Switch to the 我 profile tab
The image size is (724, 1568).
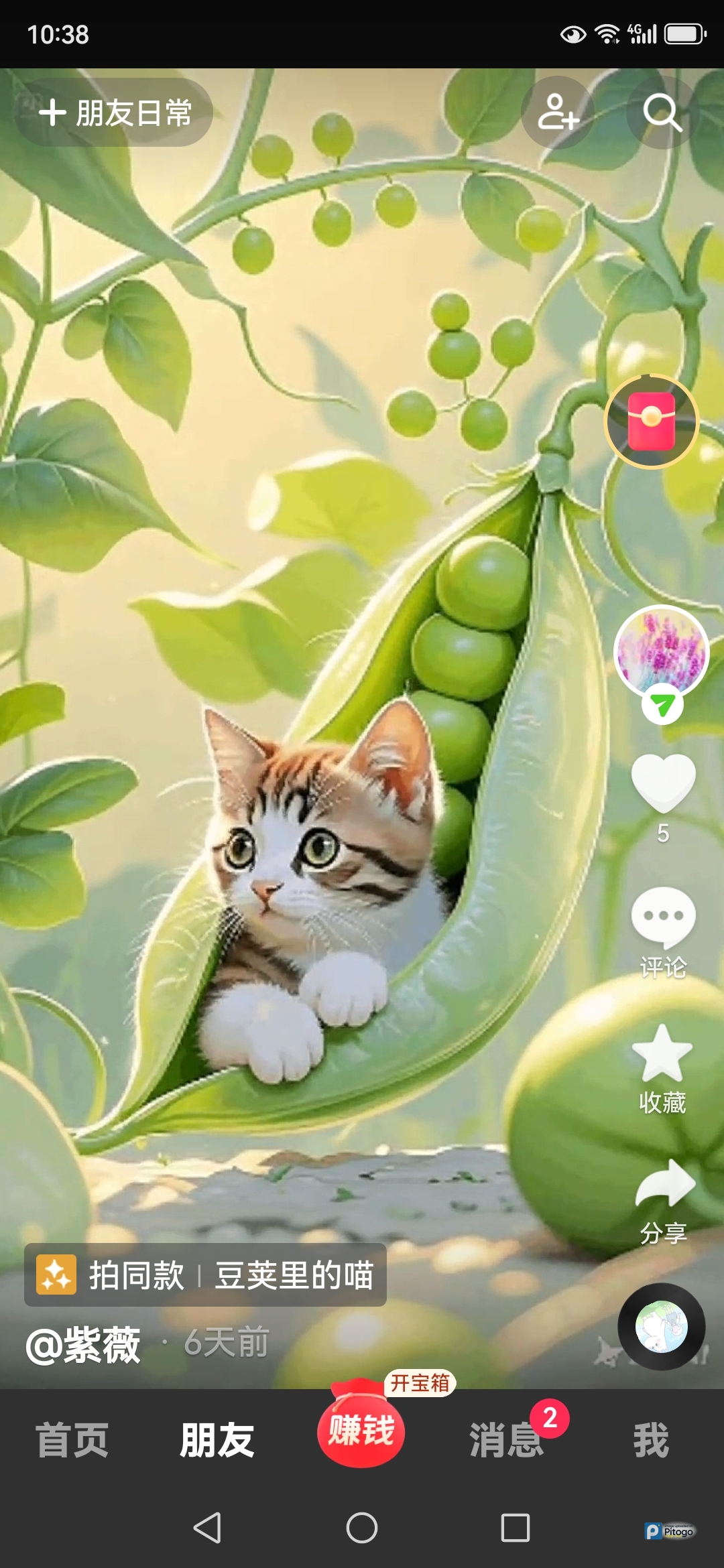pos(651,1439)
